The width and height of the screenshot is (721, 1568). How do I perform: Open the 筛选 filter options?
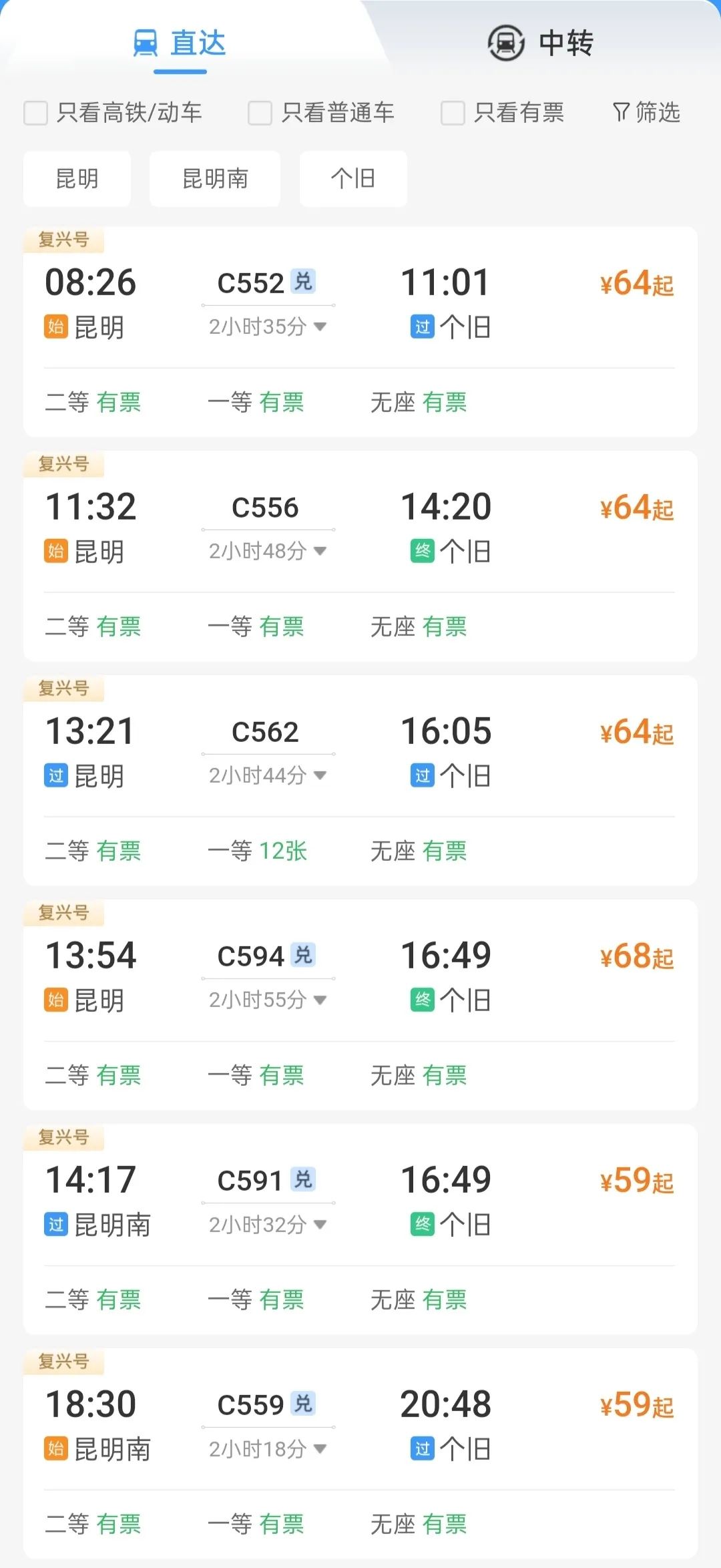coord(646,113)
